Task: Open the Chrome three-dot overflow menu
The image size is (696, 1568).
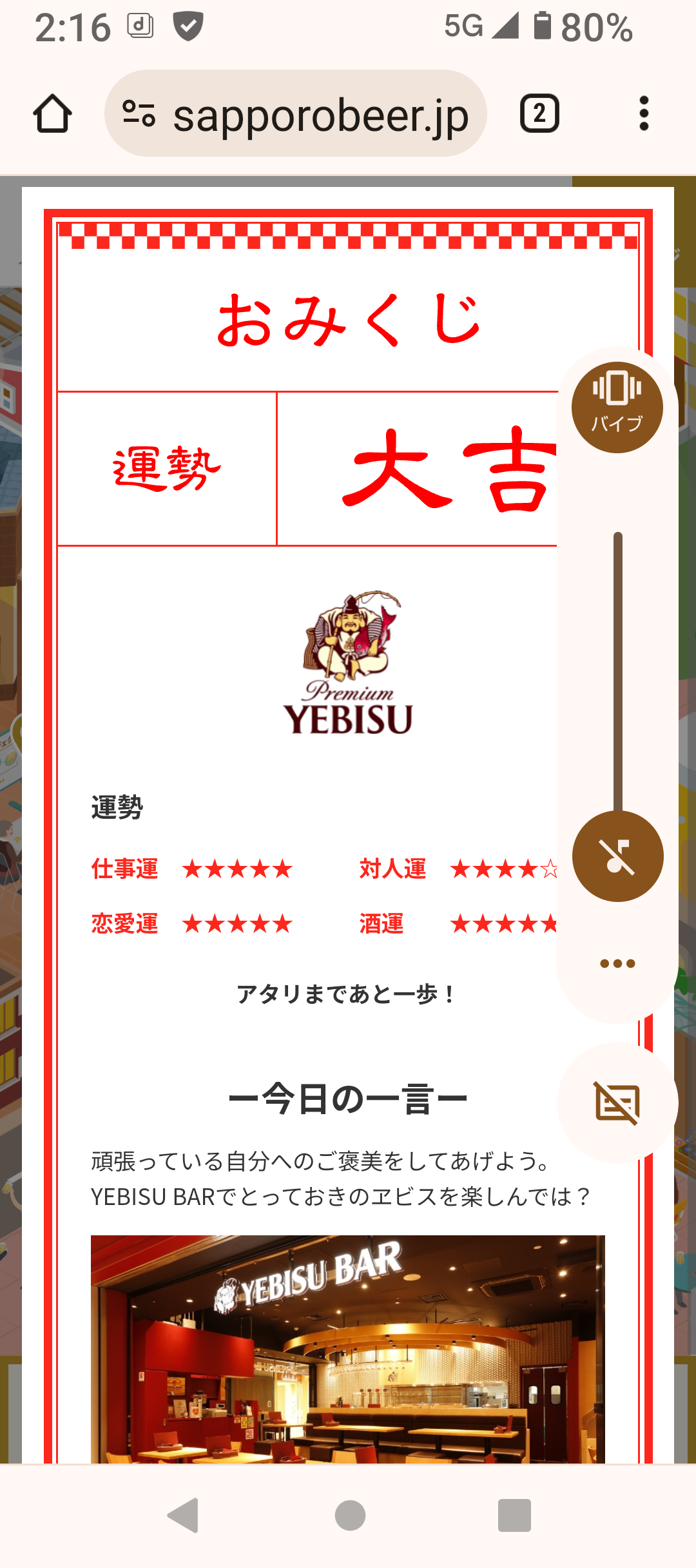Action: [643, 113]
